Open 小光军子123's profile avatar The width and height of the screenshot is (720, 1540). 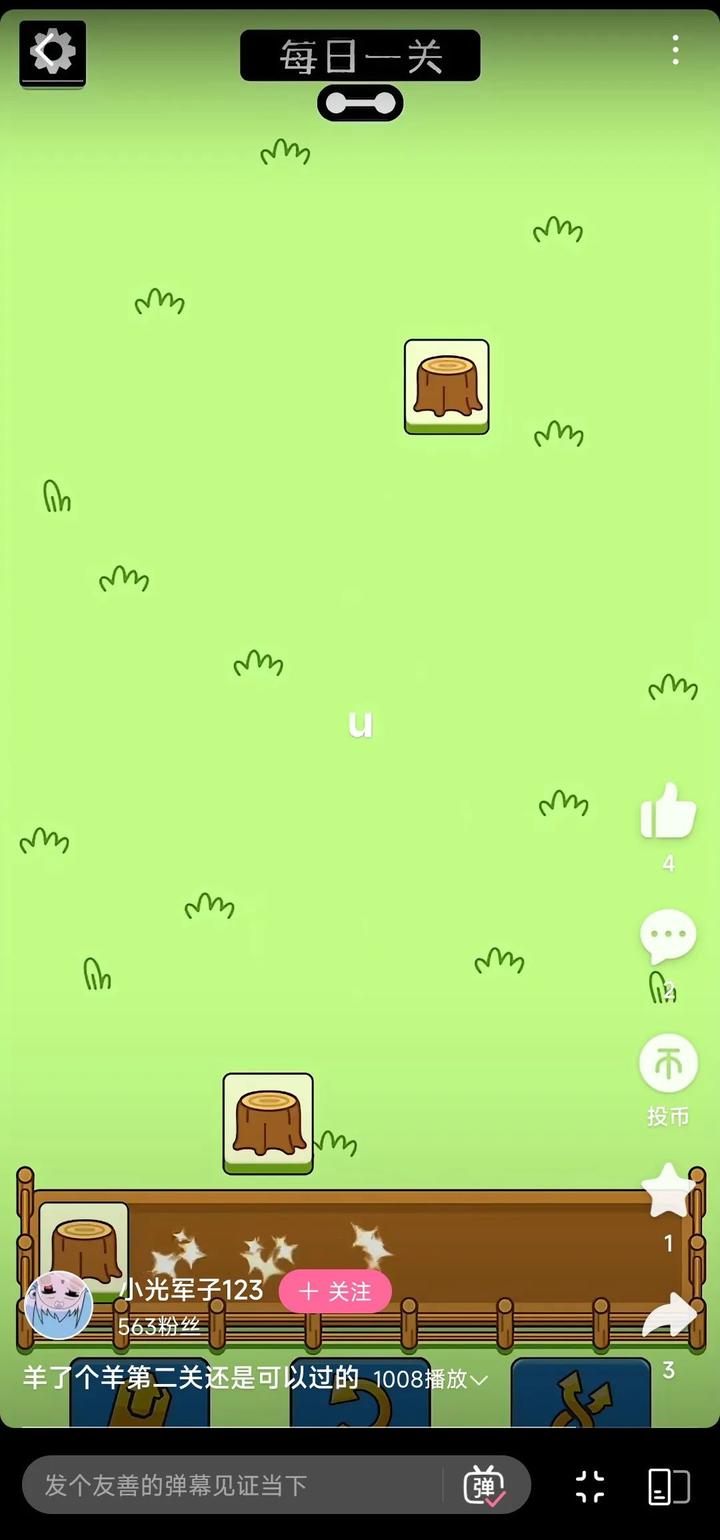[58, 1305]
